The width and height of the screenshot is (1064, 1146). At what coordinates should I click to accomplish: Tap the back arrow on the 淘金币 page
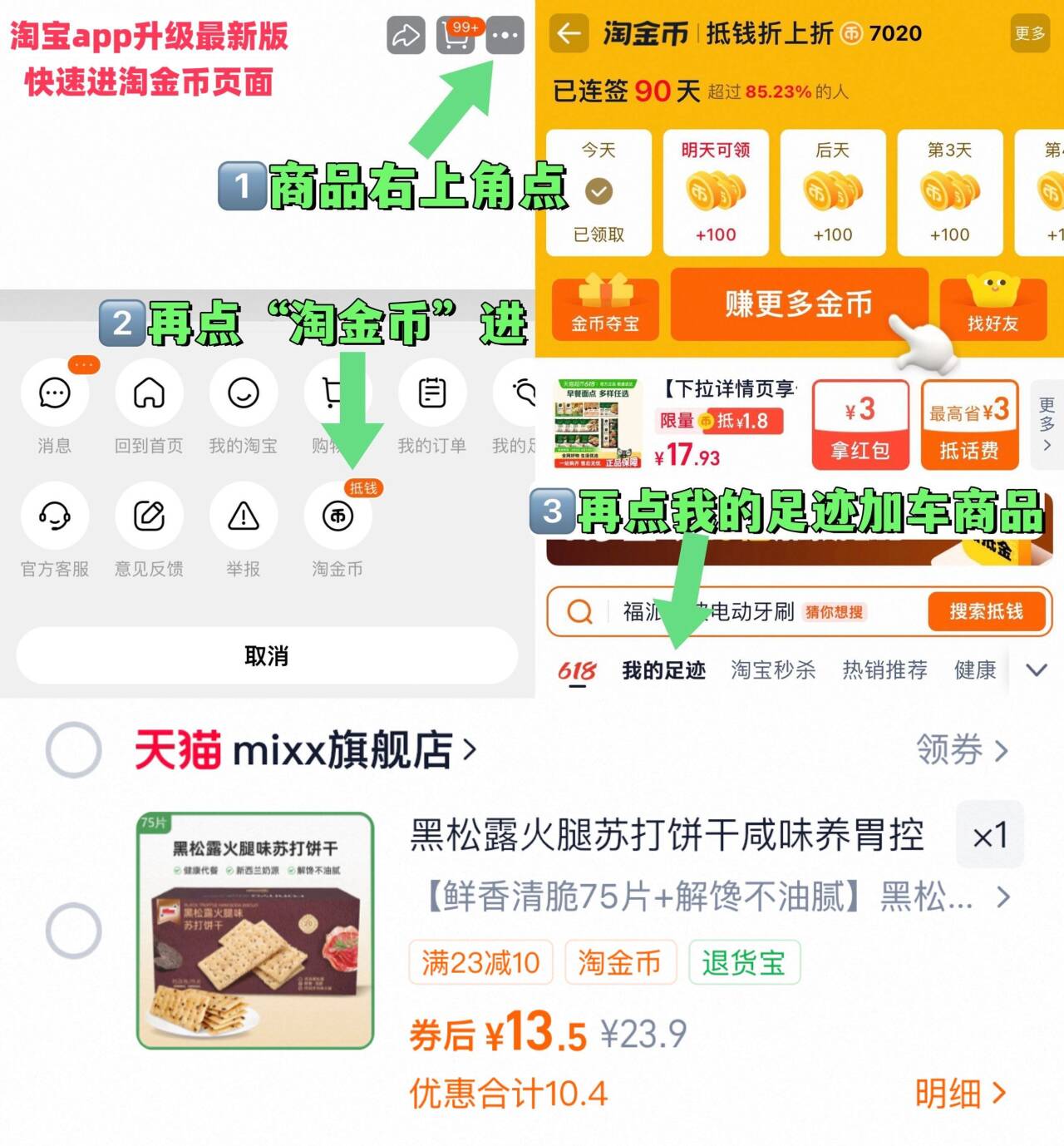click(569, 34)
